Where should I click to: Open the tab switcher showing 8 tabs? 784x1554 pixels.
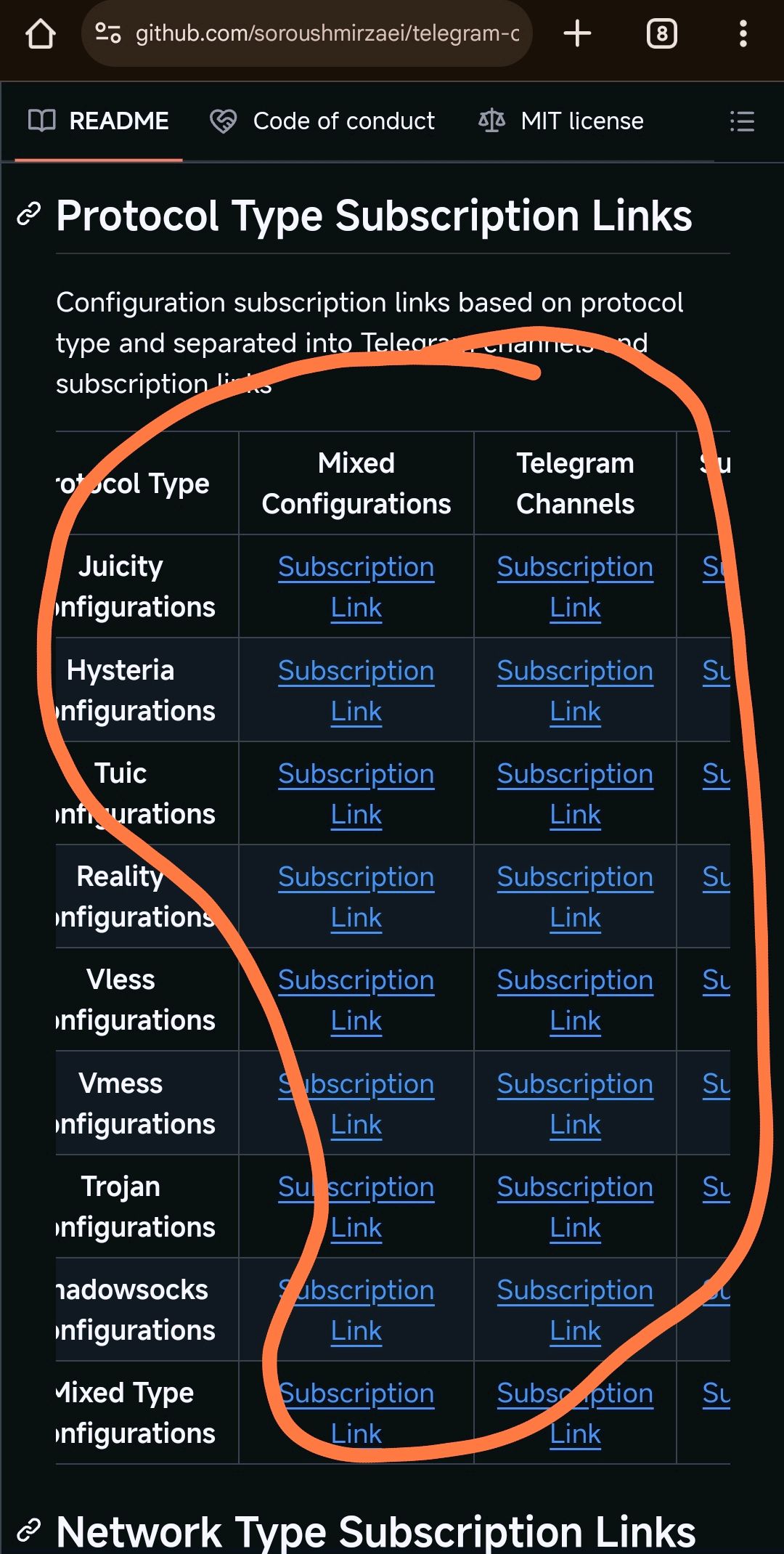click(x=661, y=34)
